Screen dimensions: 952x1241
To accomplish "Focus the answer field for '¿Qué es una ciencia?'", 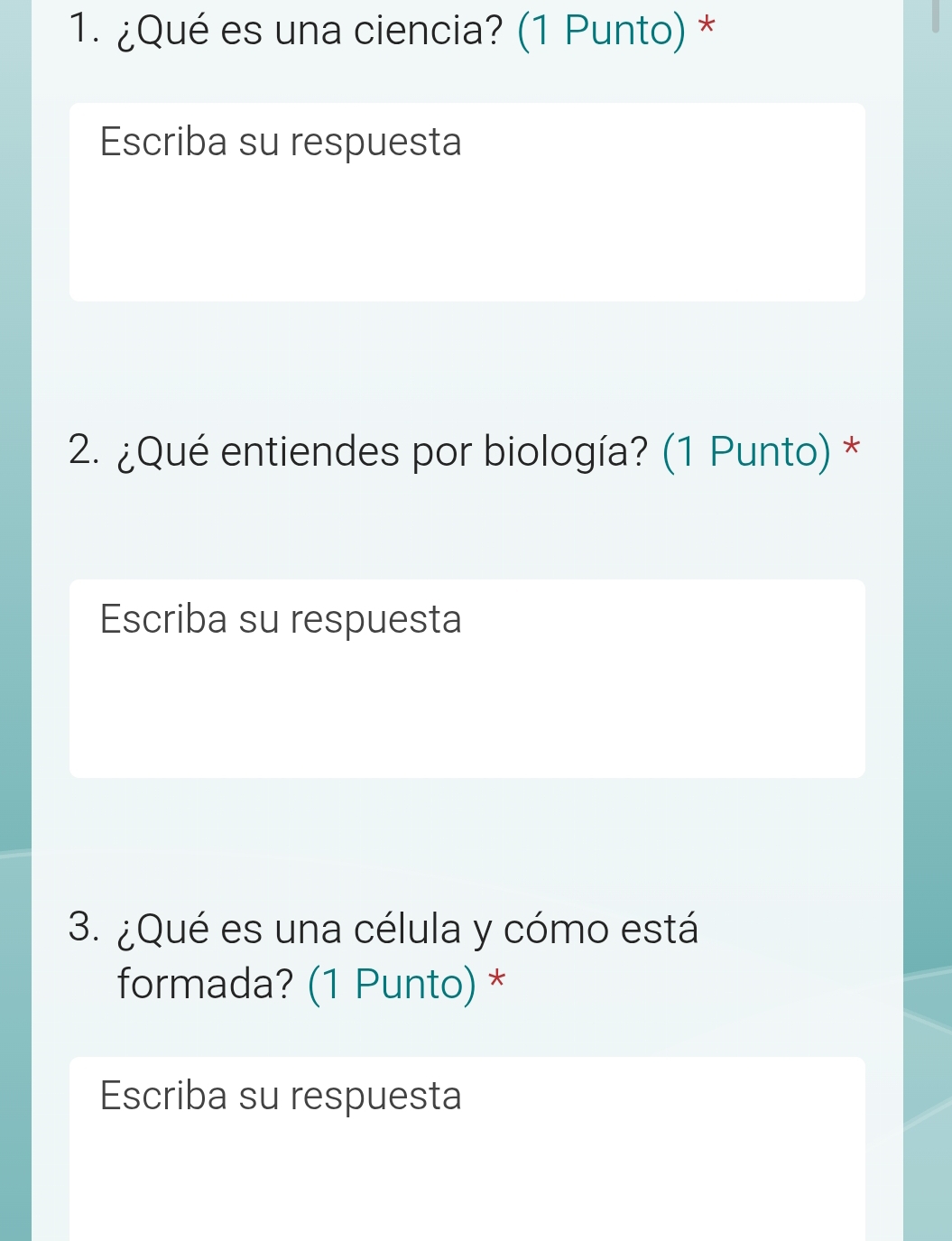I will [x=467, y=201].
